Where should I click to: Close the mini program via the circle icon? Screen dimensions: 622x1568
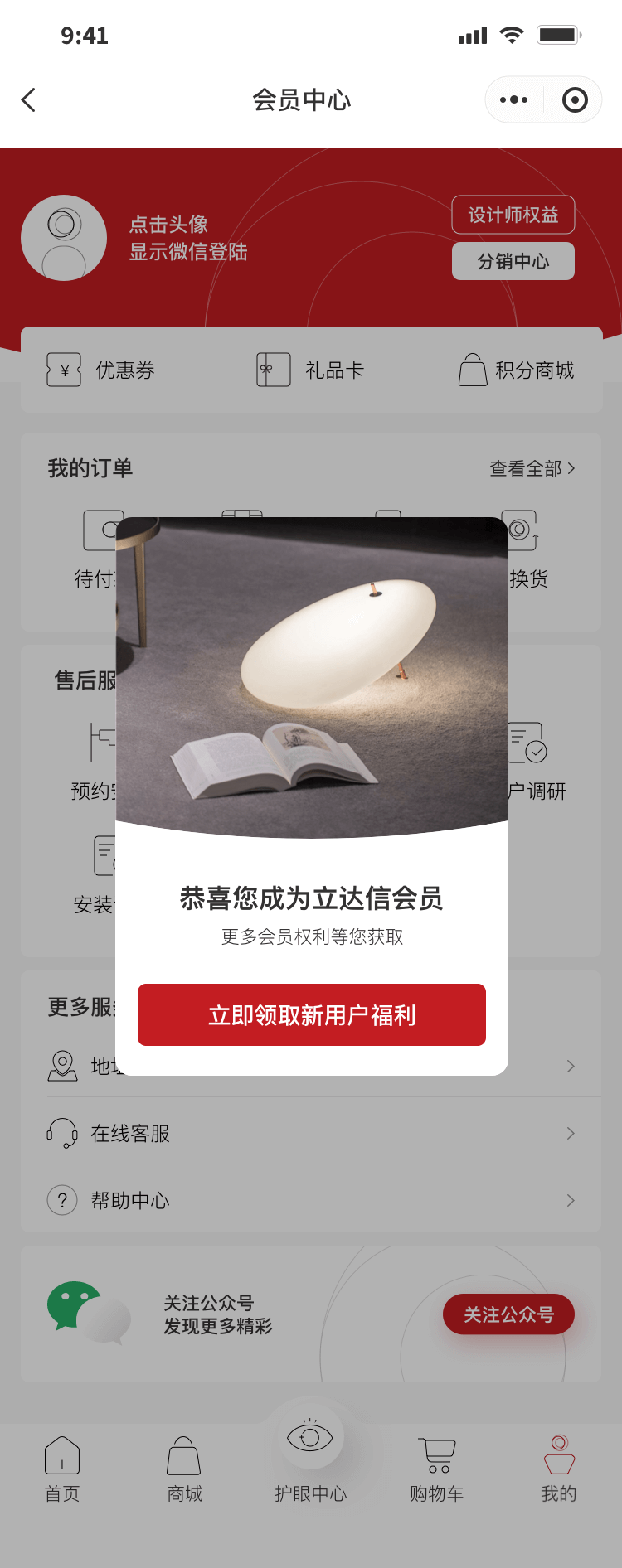coord(574,100)
